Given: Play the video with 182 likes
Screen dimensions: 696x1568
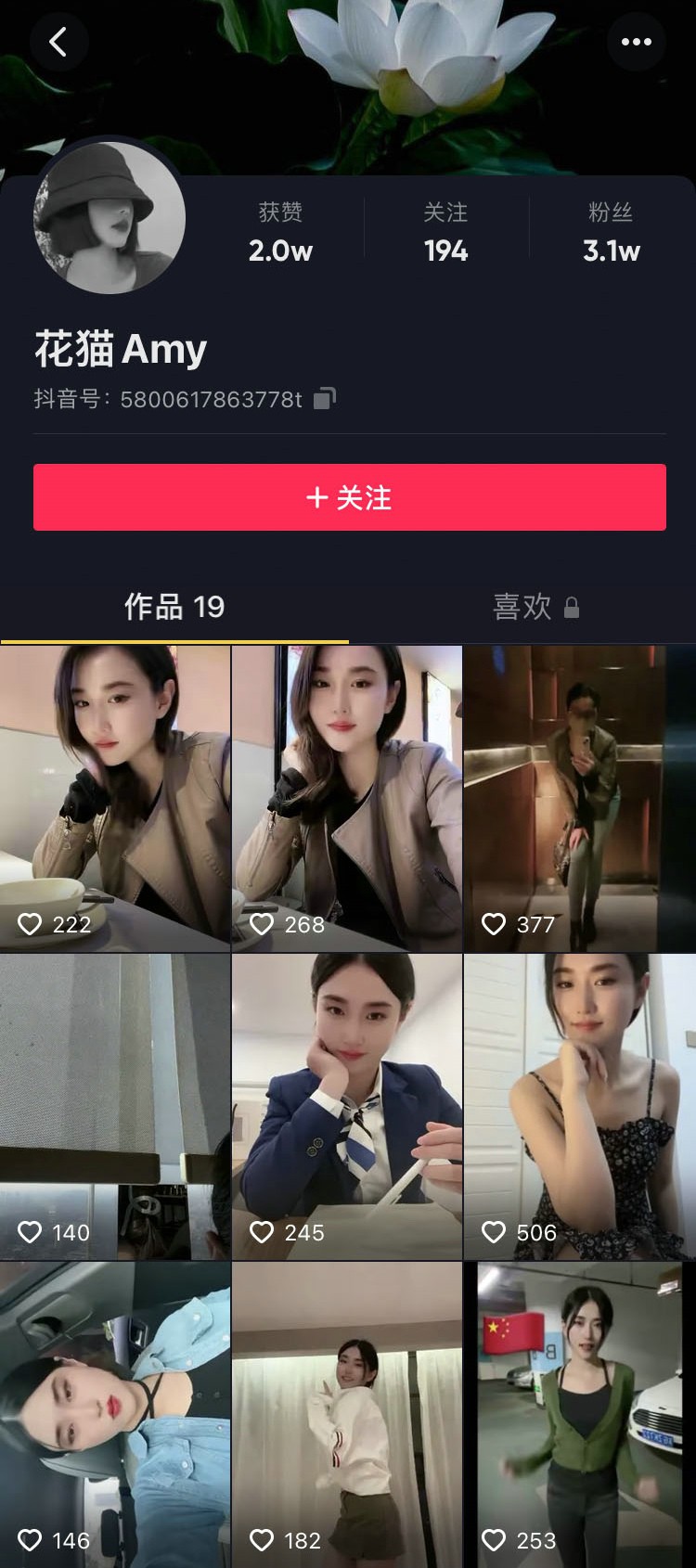Looking at the screenshot, I should click(x=347, y=1414).
